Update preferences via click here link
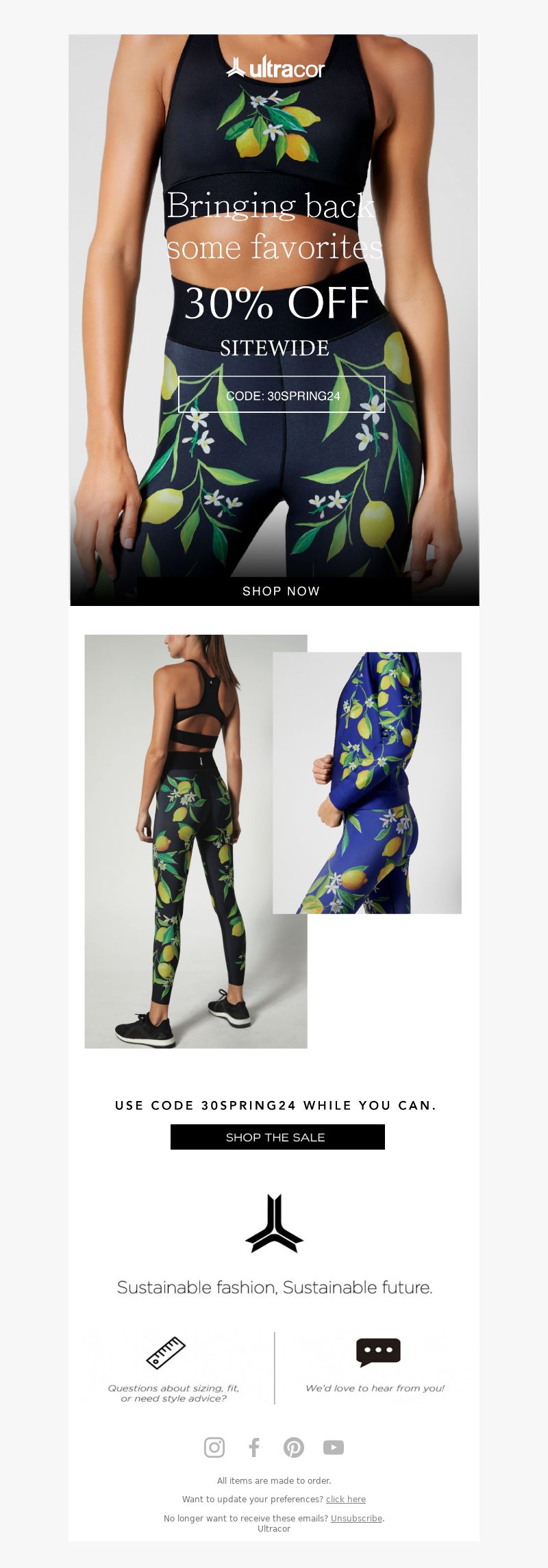 click(x=345, y=1499)
